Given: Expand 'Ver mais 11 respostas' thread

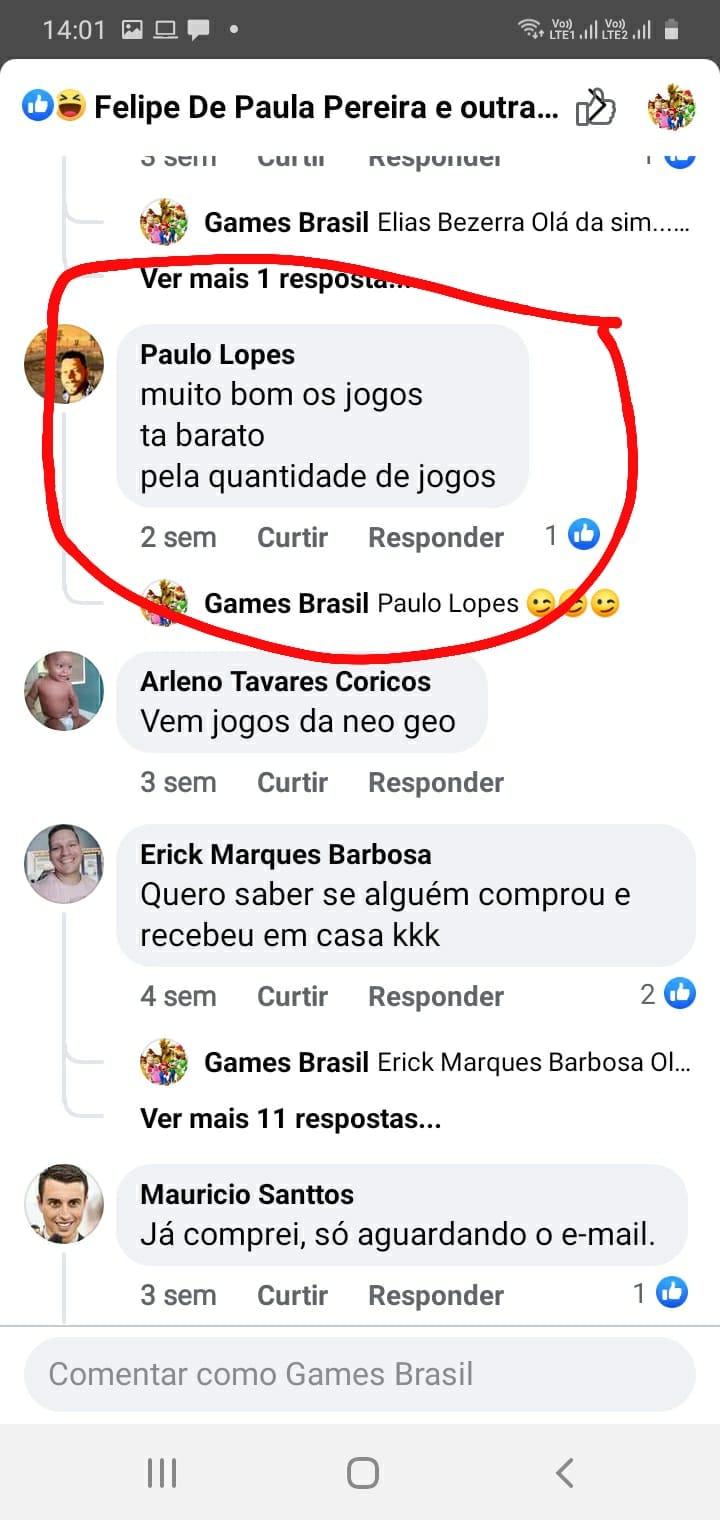Looking at the screenshot, I should point(290,1118).
